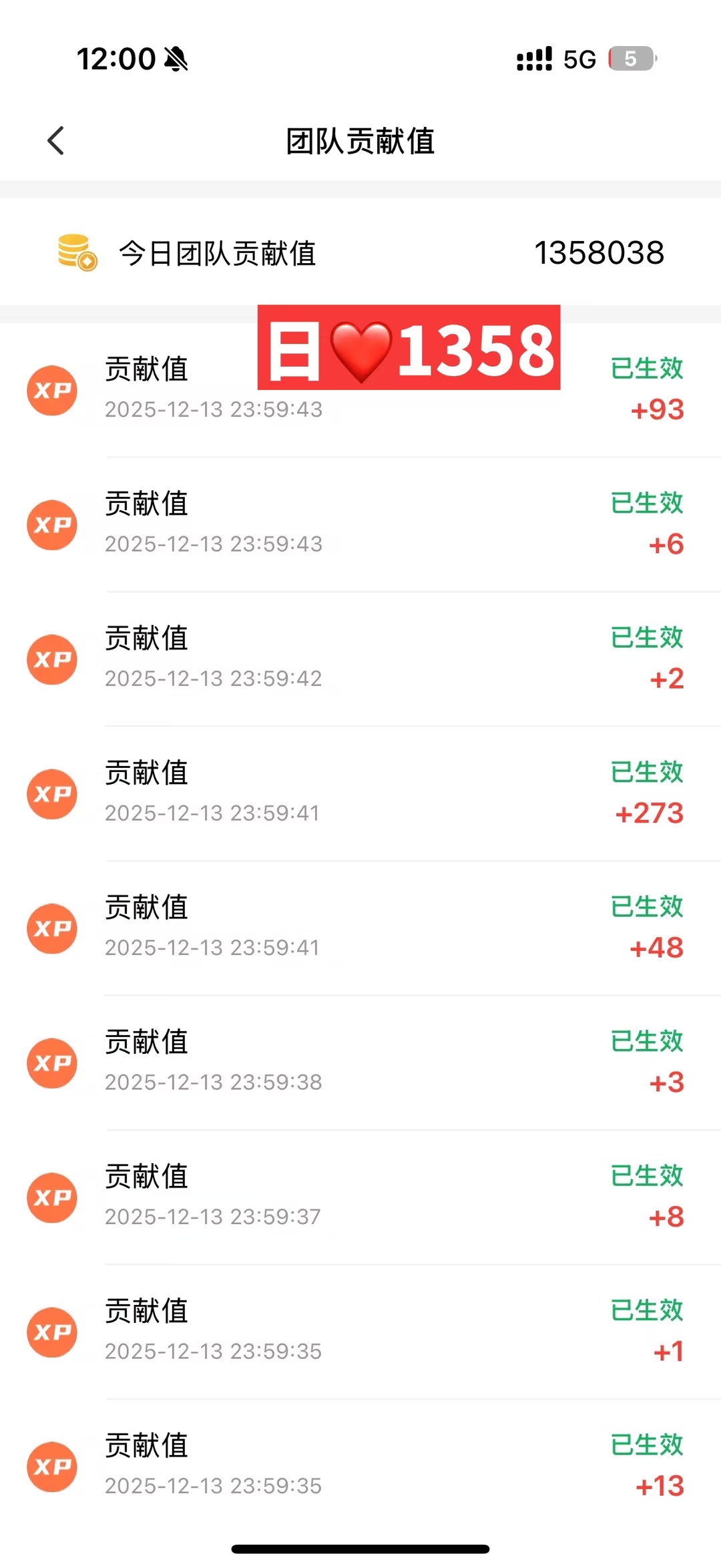This screenshot has width=721, height=1568.
Task: Tap the XP badge on the +13 record
Action: coord(52,1466)
